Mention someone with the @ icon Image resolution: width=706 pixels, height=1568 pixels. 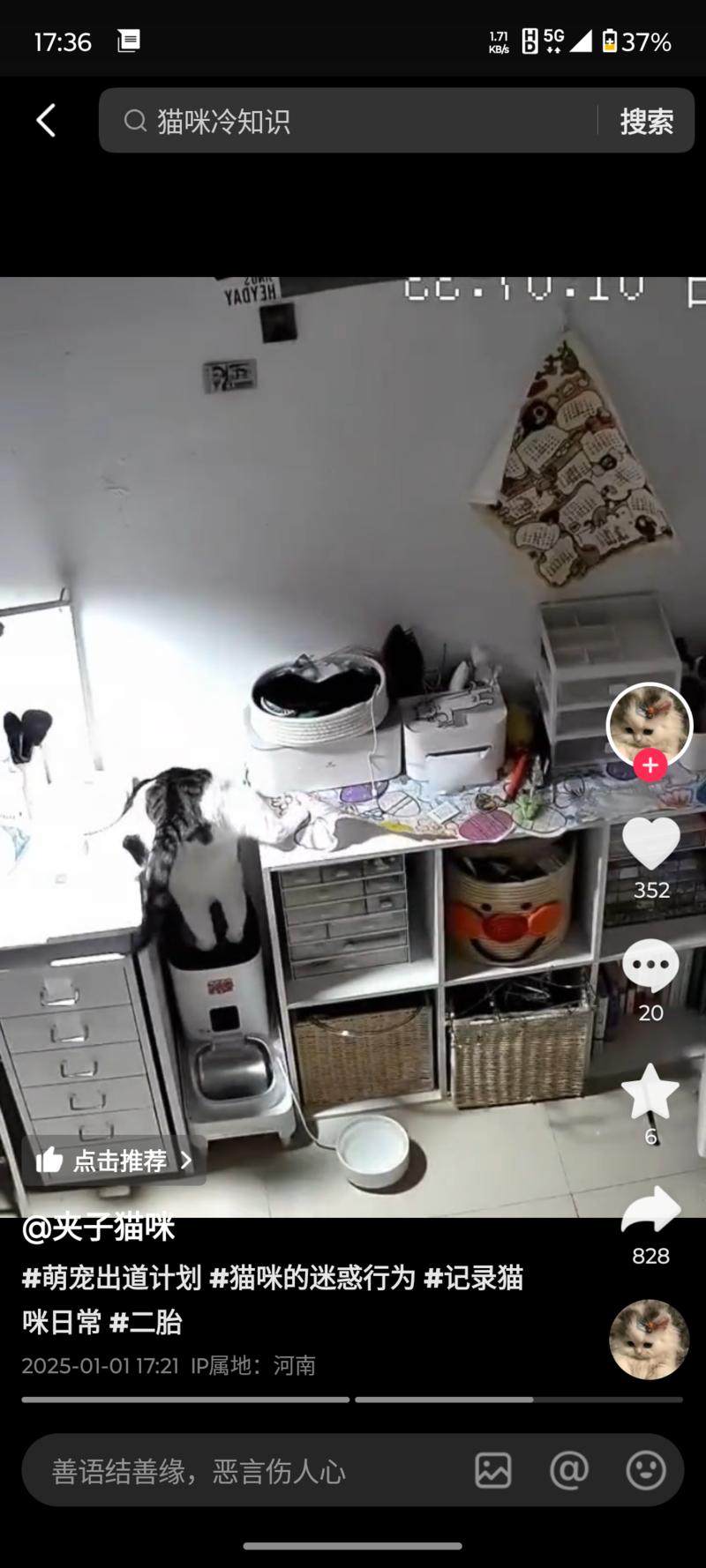pyautogui.click(x=569, y=1470)
